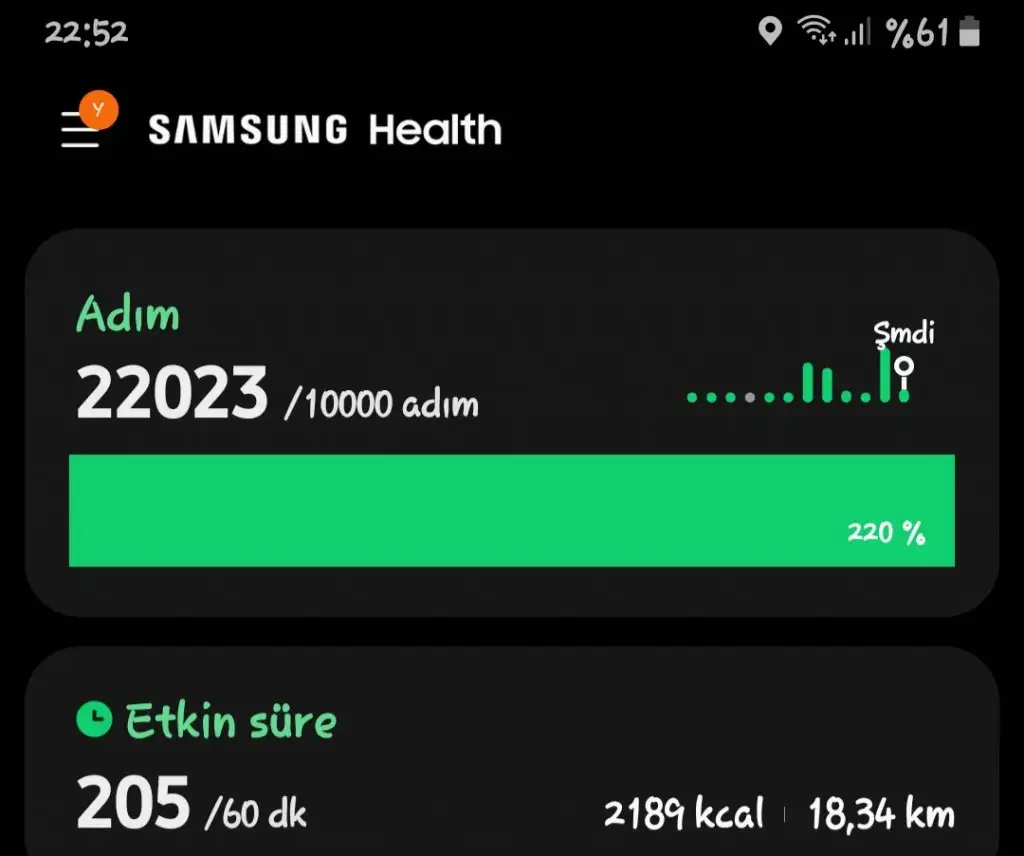Open the navigation drawer menu
The width and height of the screenshot is (1024, 856).
point(82,130)
